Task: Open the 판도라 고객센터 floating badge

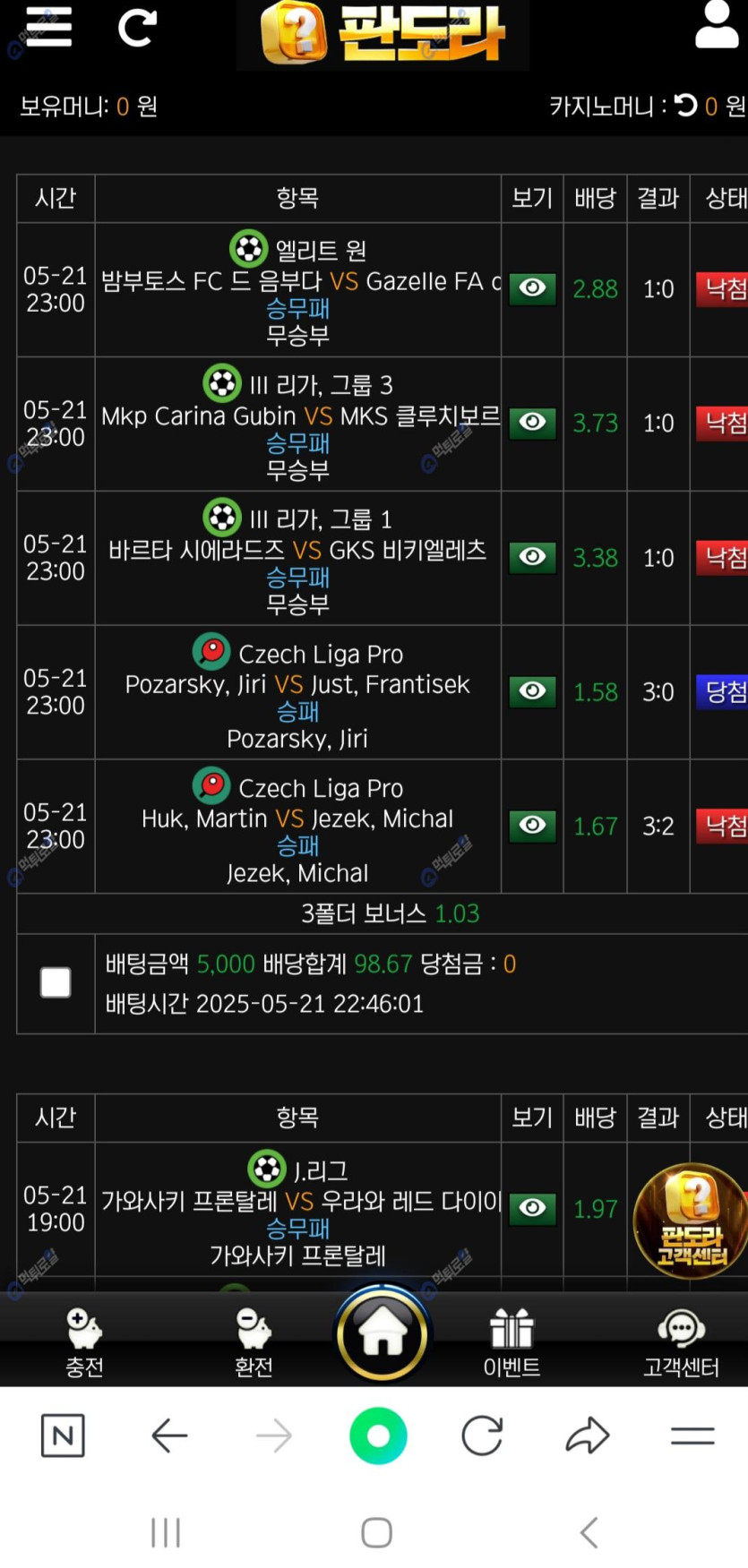Action: pyautogui.click(x=690, y=1220)
